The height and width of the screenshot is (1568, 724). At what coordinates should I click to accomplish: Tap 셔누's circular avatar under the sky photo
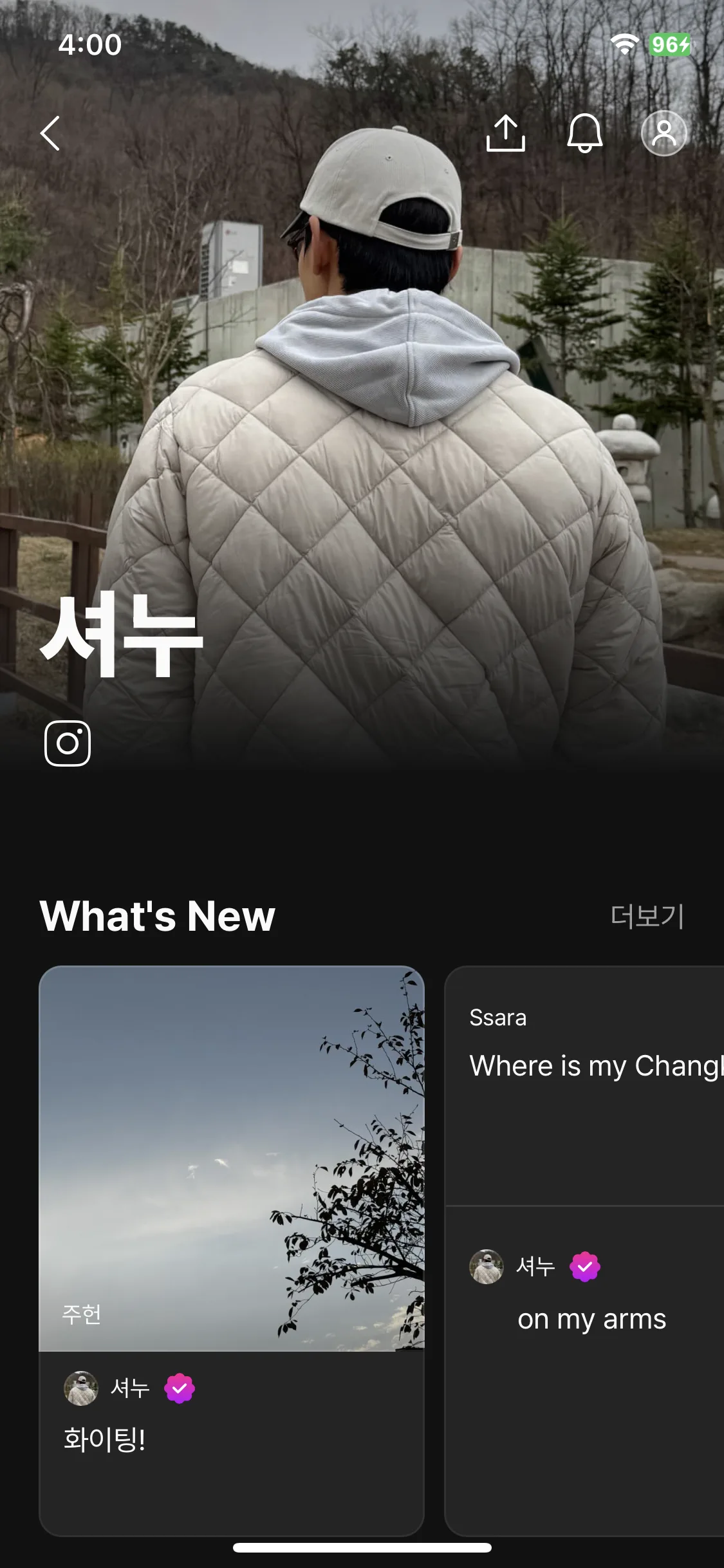(80, 1388)
